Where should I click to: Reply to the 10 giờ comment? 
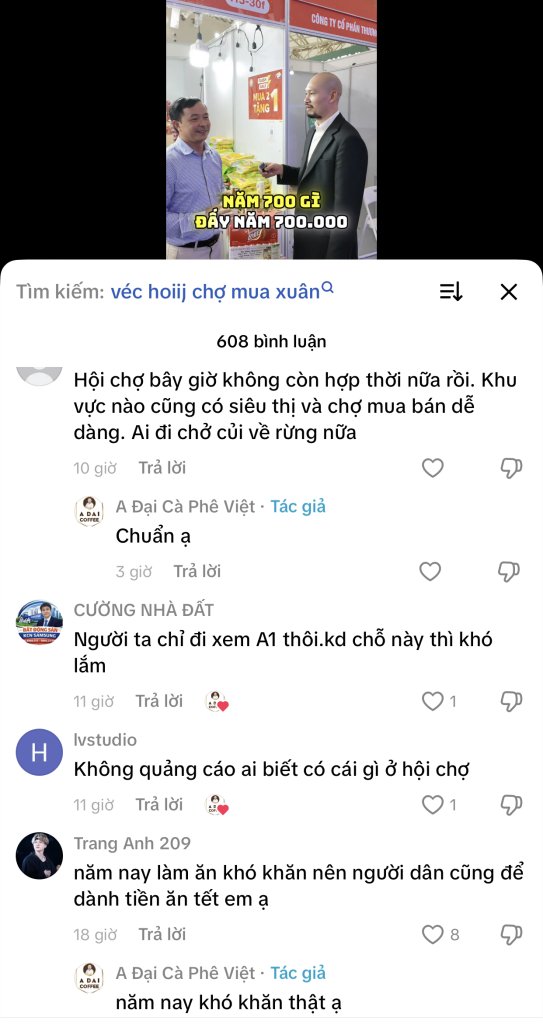click(162, 468)
